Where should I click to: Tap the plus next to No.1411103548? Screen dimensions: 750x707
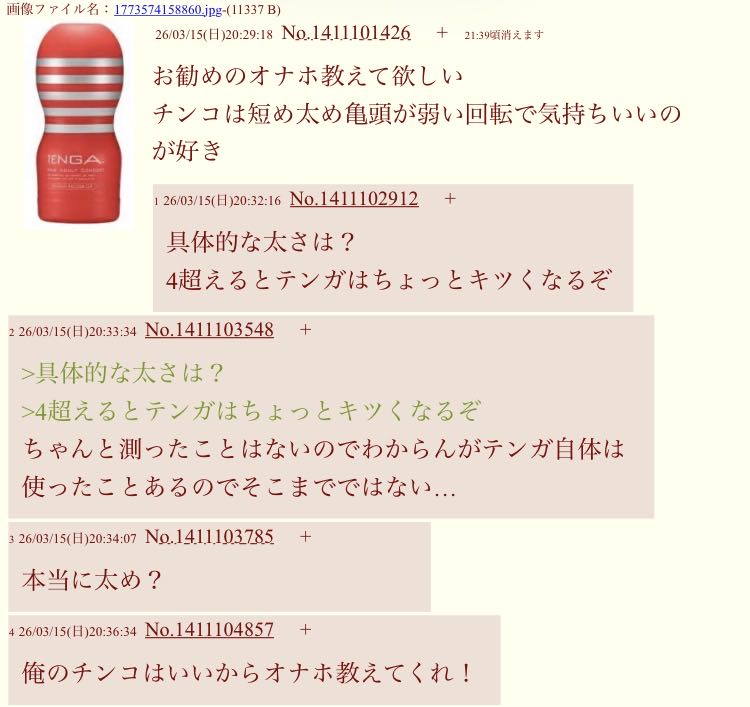point(305,330)
